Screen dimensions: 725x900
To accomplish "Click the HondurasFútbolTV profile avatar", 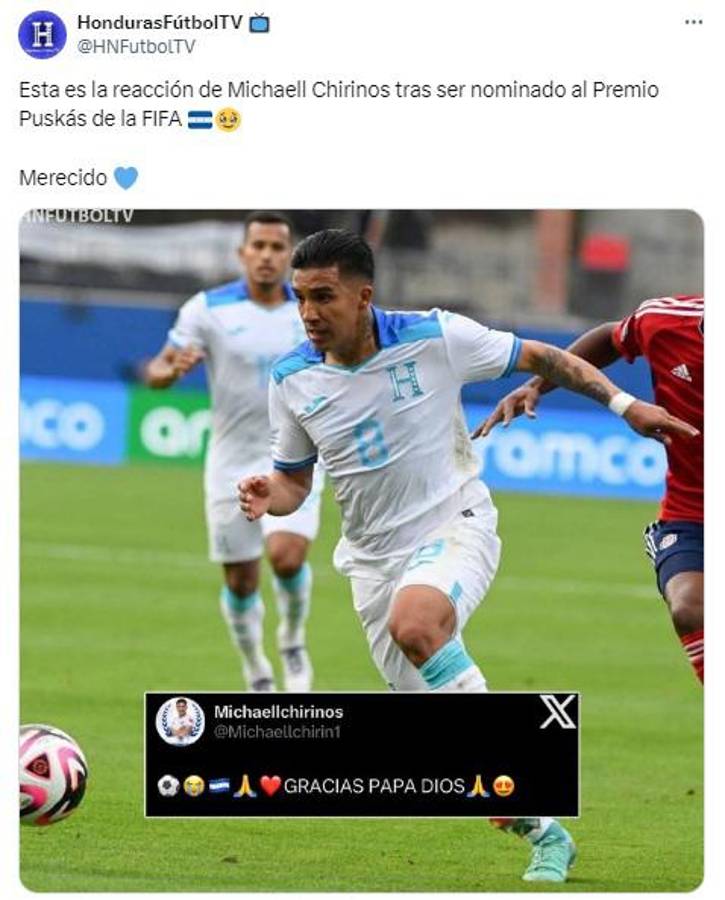I will pyautogui.click(x=40, y=32).
